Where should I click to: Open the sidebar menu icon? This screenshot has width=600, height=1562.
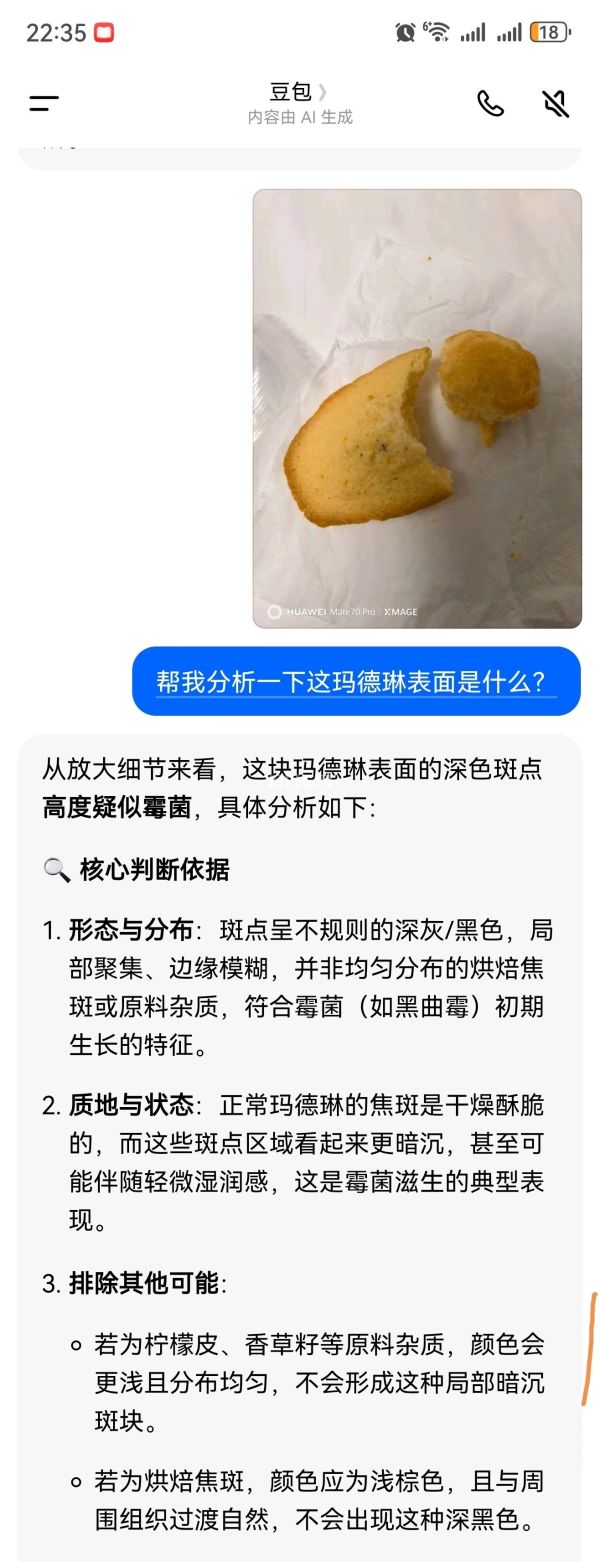[x=44, y=103]
